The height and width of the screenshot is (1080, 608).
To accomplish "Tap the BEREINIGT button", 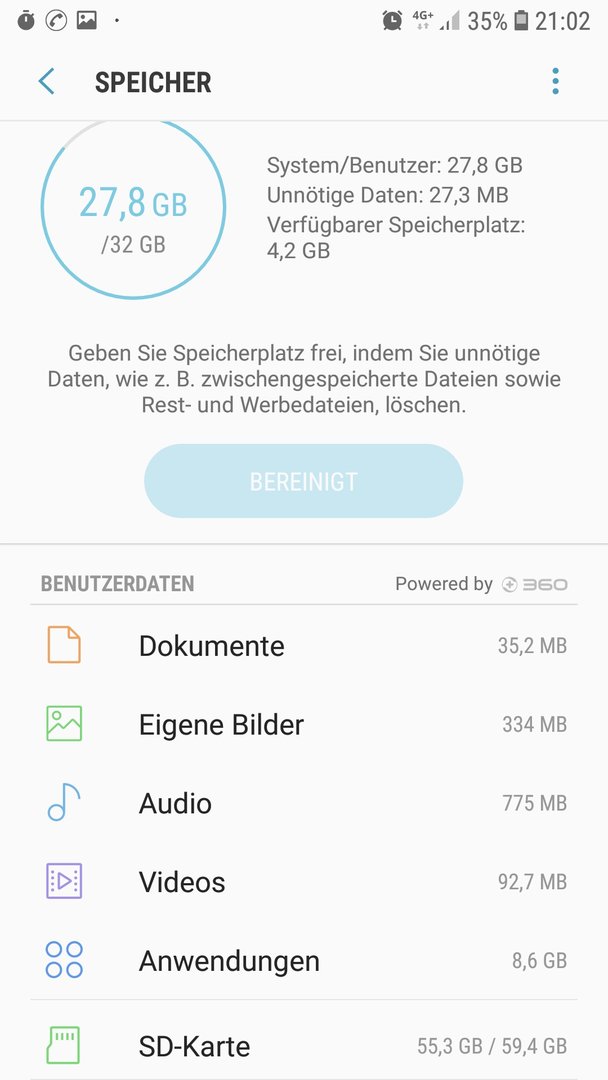I will [x=303, y=481].
